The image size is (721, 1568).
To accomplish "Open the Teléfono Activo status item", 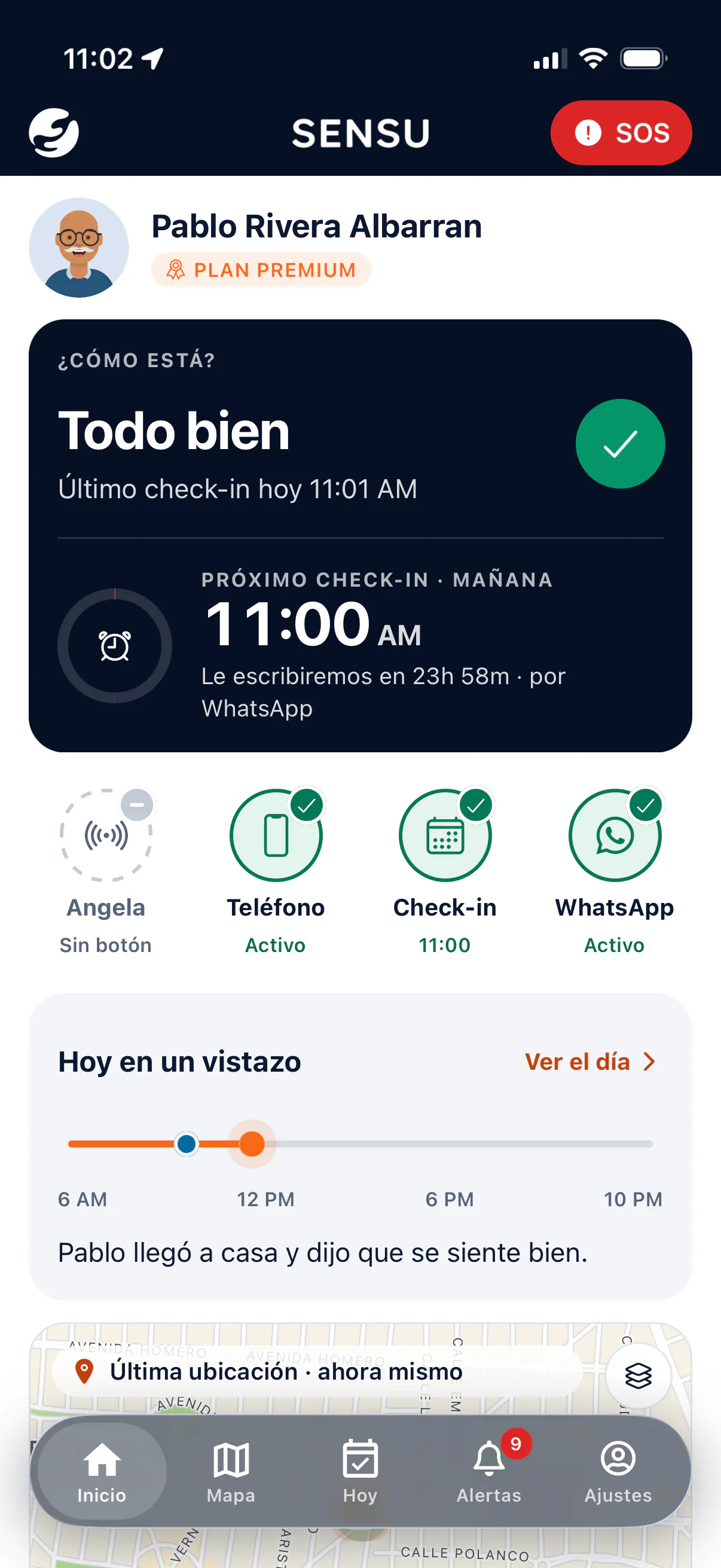I will 276,872.
